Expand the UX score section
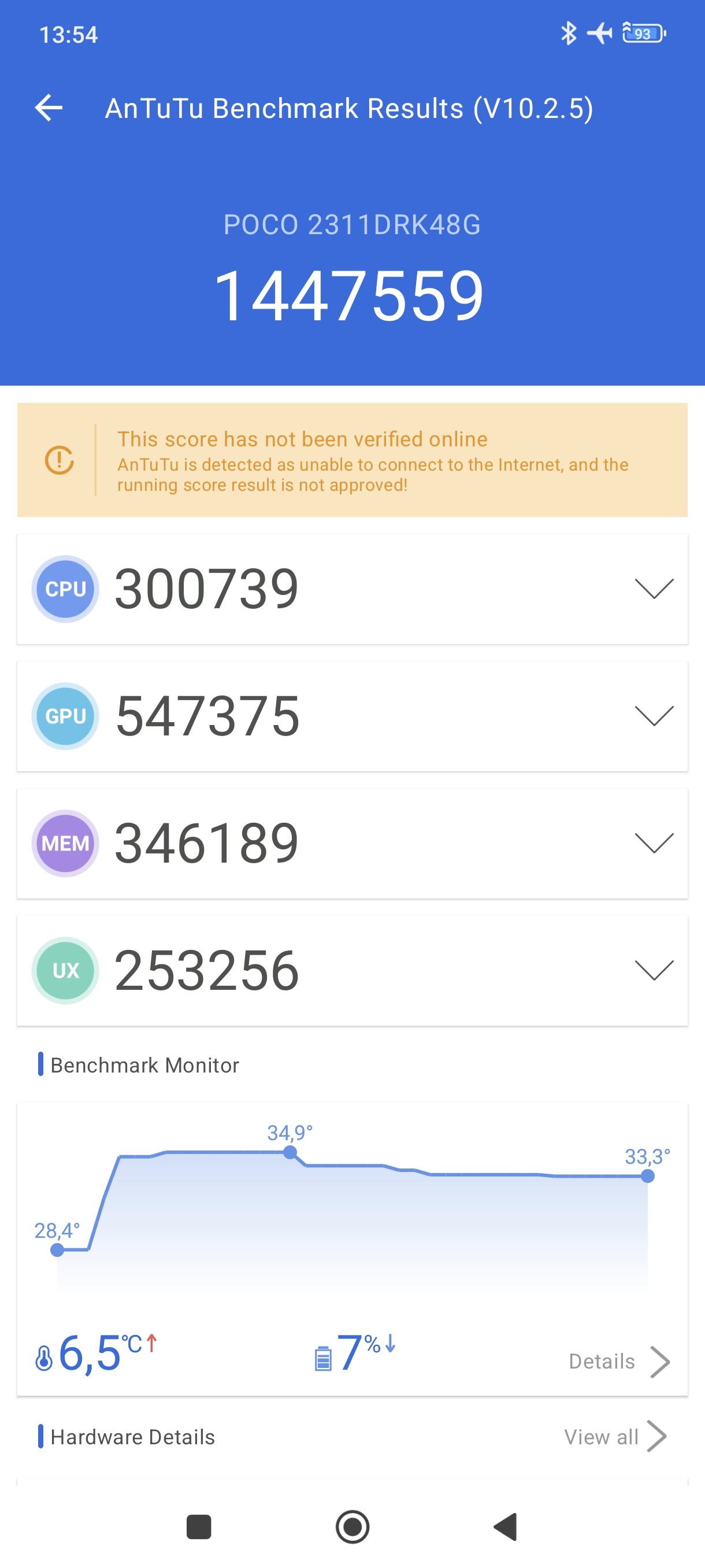The width and height of the screenshot is (705, 1568). coord(654,970)
